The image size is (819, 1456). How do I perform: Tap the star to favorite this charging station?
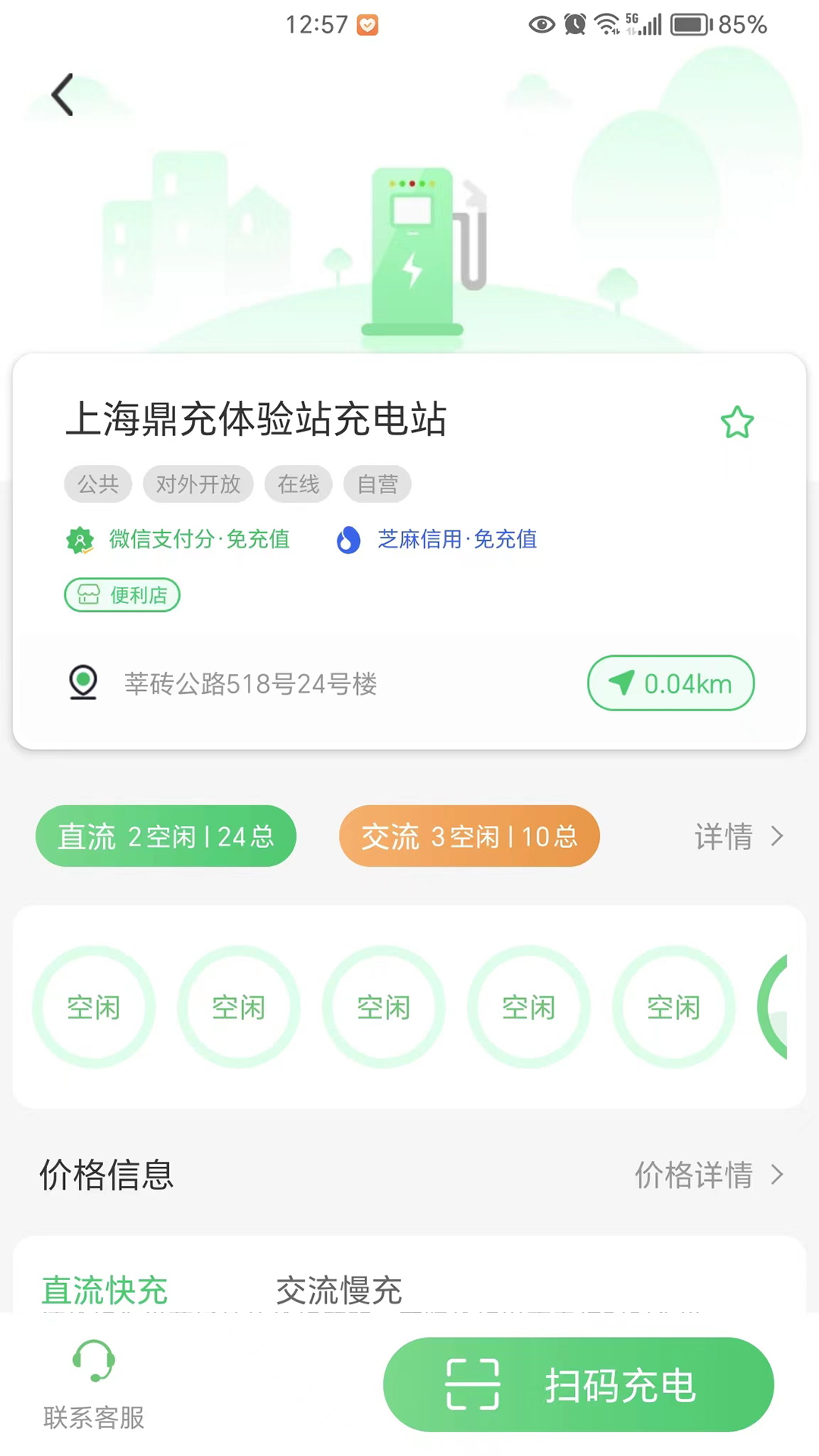point(736,422)
